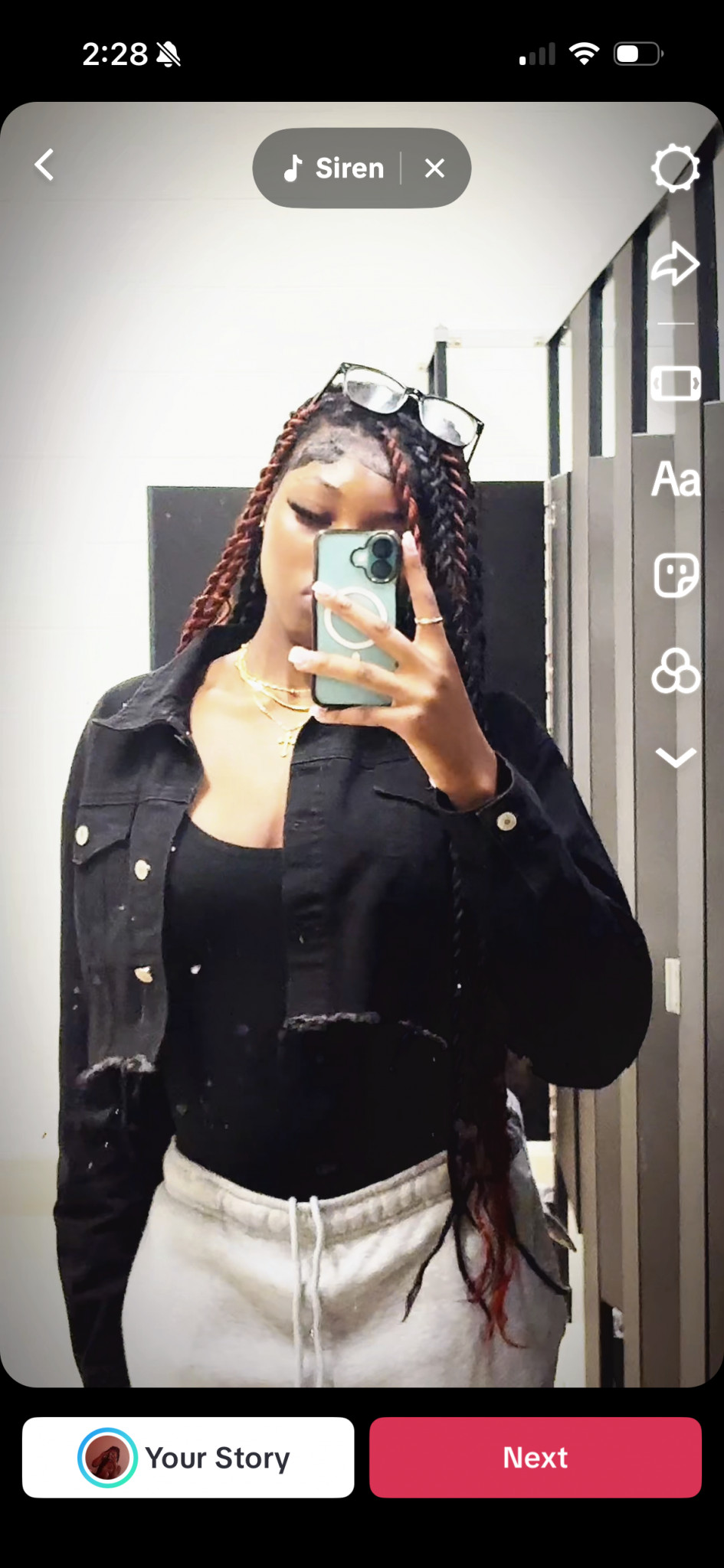Post to Your Story
Viewport: 724px width, 1568px height.
[188, 1457]
